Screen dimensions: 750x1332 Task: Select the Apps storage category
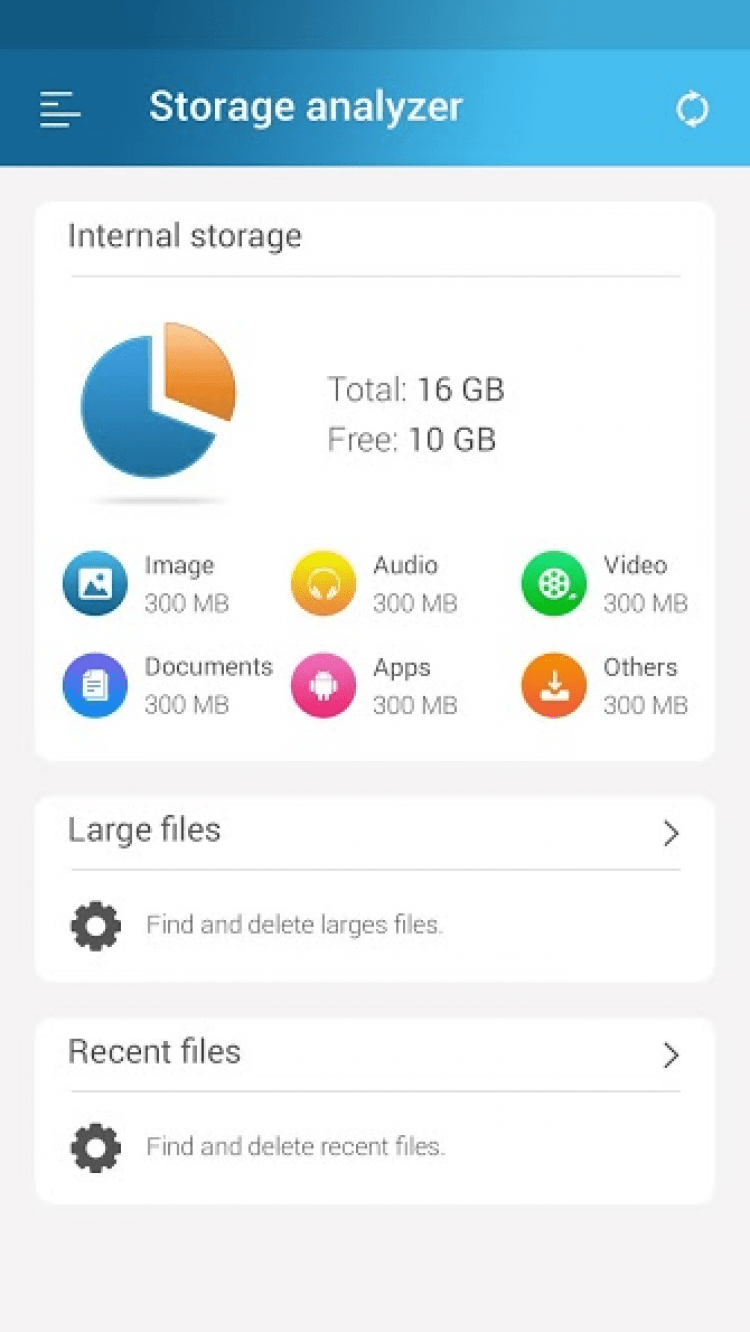(323, 685)
